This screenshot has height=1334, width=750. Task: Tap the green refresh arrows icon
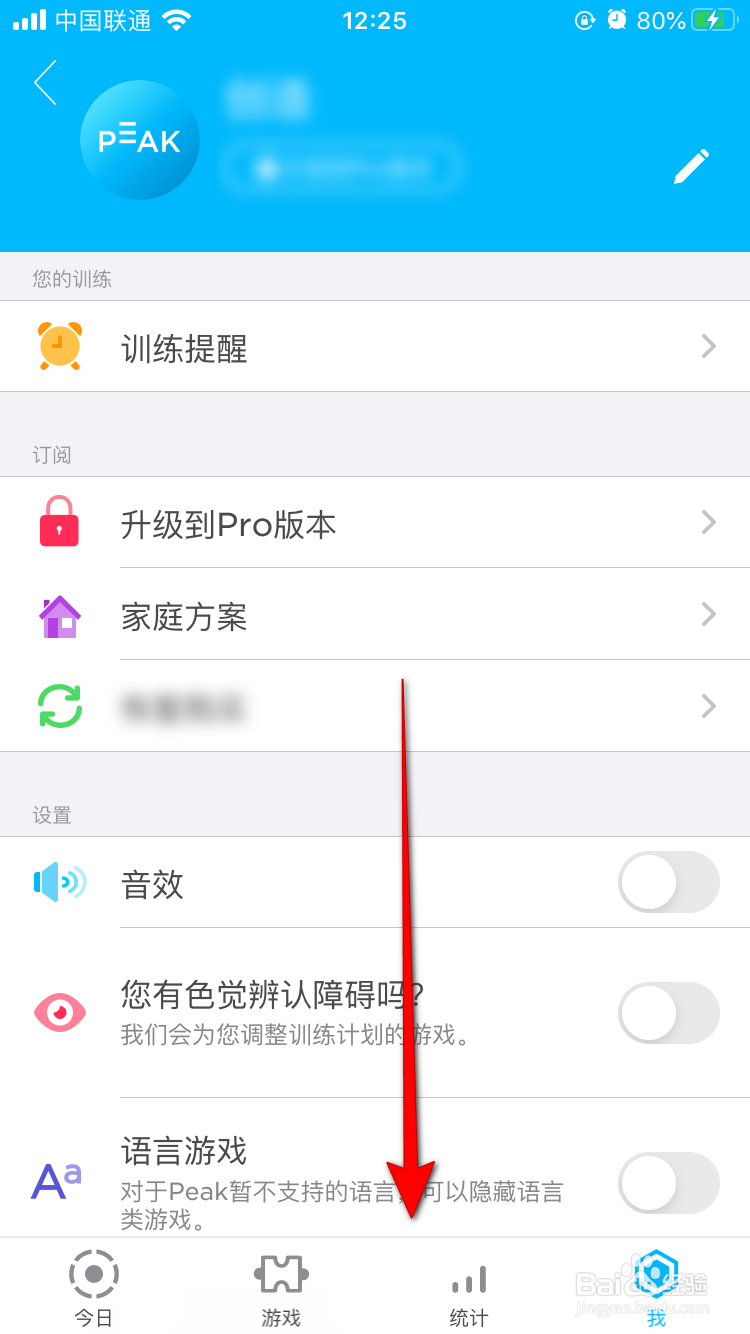coord(59,706)
